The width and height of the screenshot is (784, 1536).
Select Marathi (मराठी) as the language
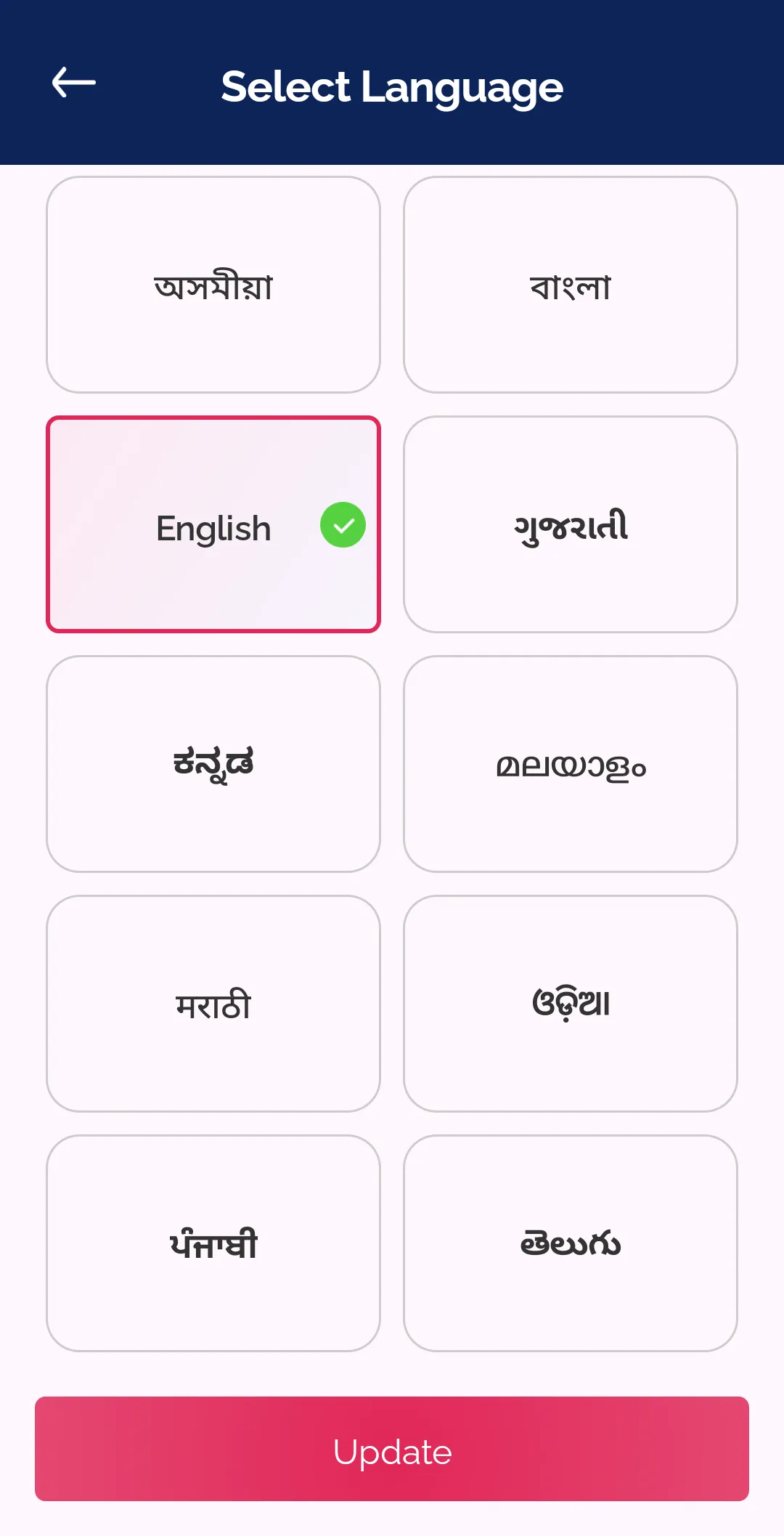pos(213,1004)
